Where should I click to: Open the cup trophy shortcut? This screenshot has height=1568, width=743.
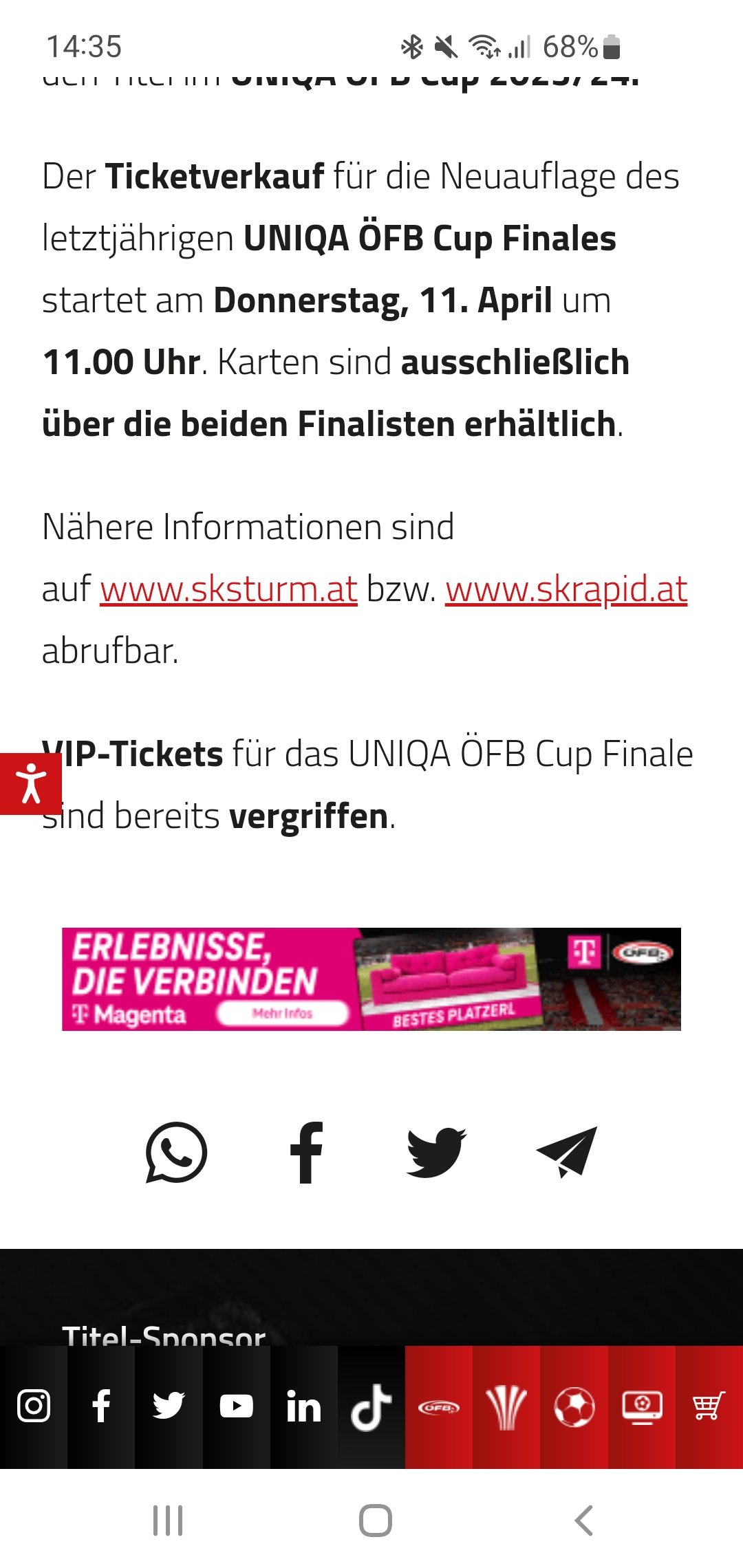click(x=506, y=1406)
